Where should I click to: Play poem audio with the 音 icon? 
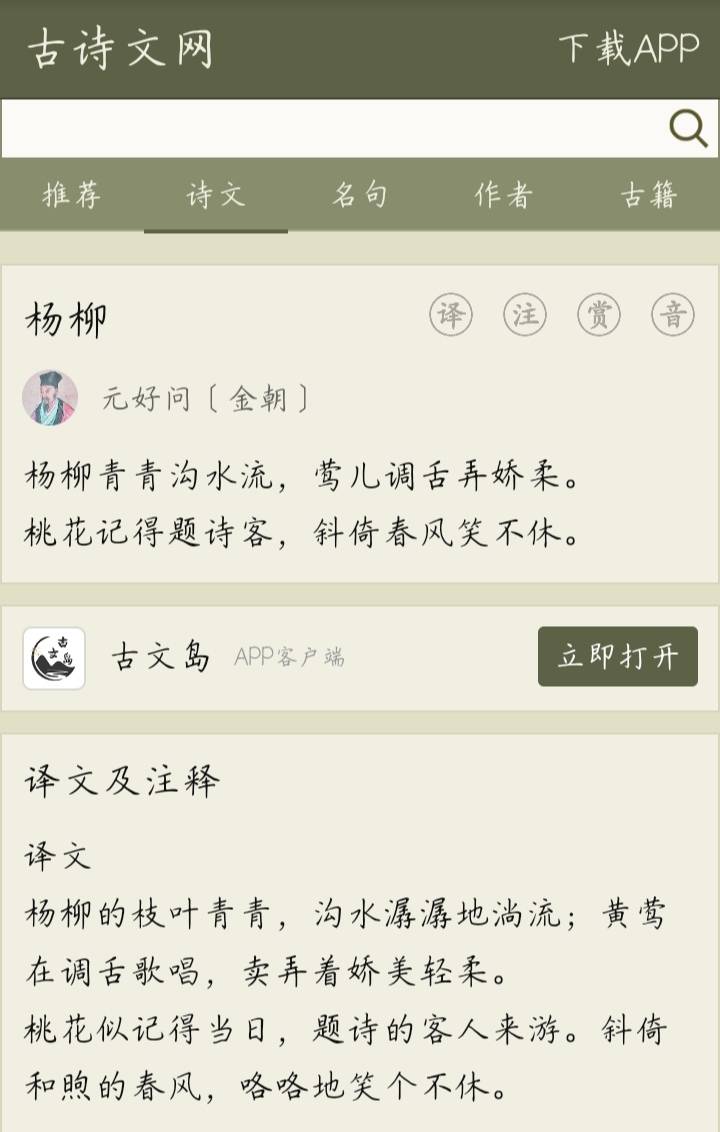[x=673, y=316]
